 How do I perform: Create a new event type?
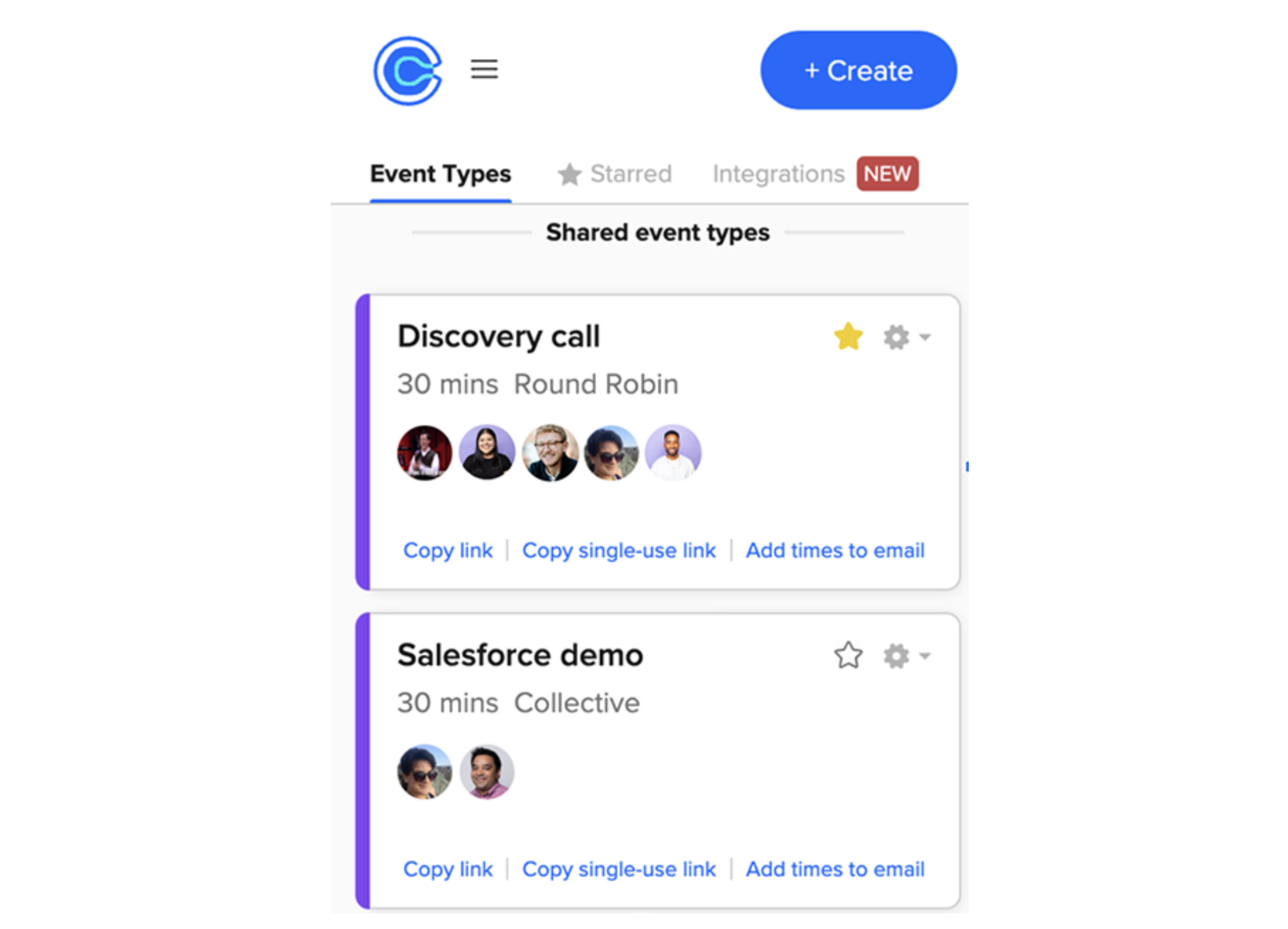click(858, 71)
